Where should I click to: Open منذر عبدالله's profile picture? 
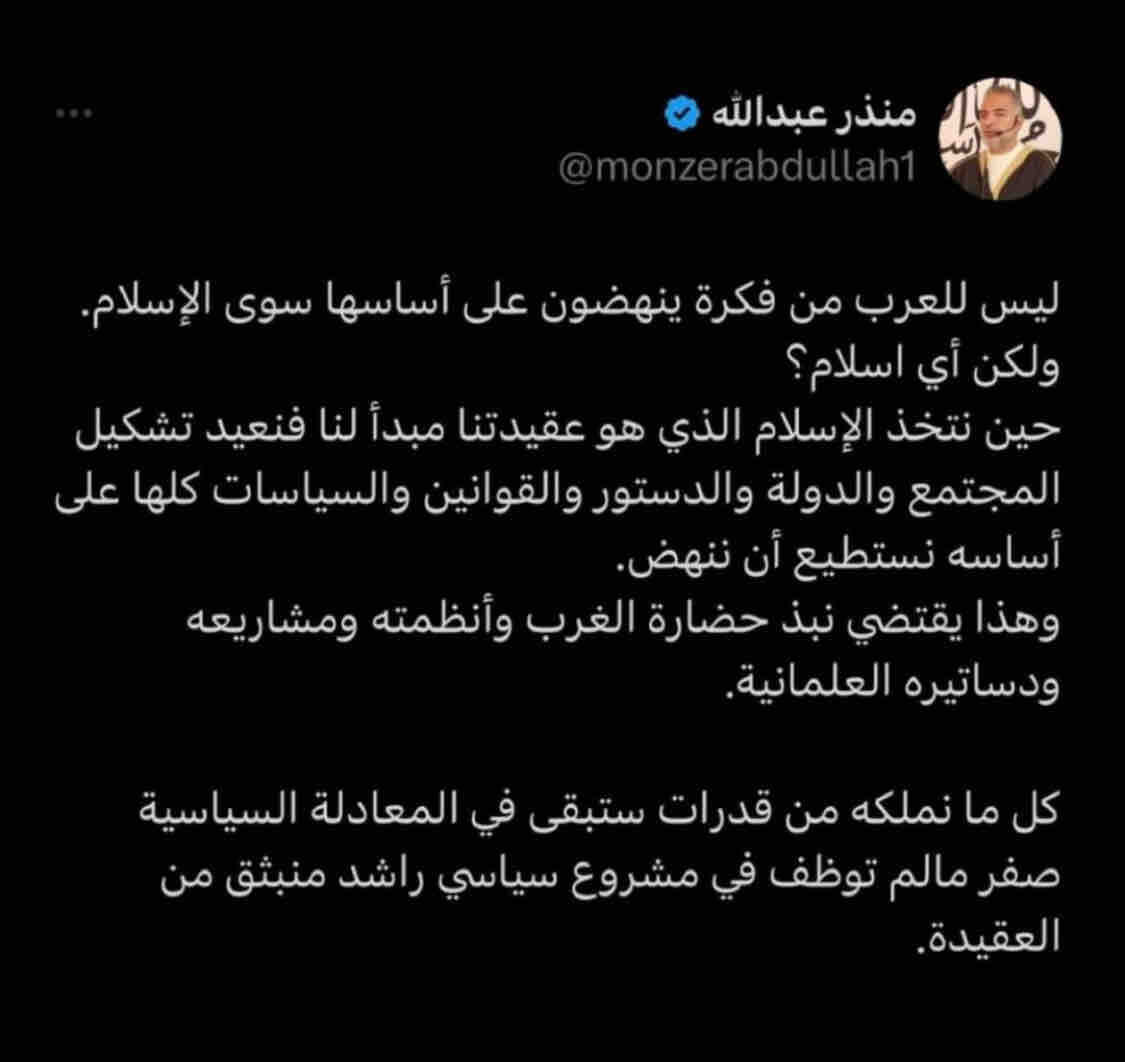[x=1003, y=141]
